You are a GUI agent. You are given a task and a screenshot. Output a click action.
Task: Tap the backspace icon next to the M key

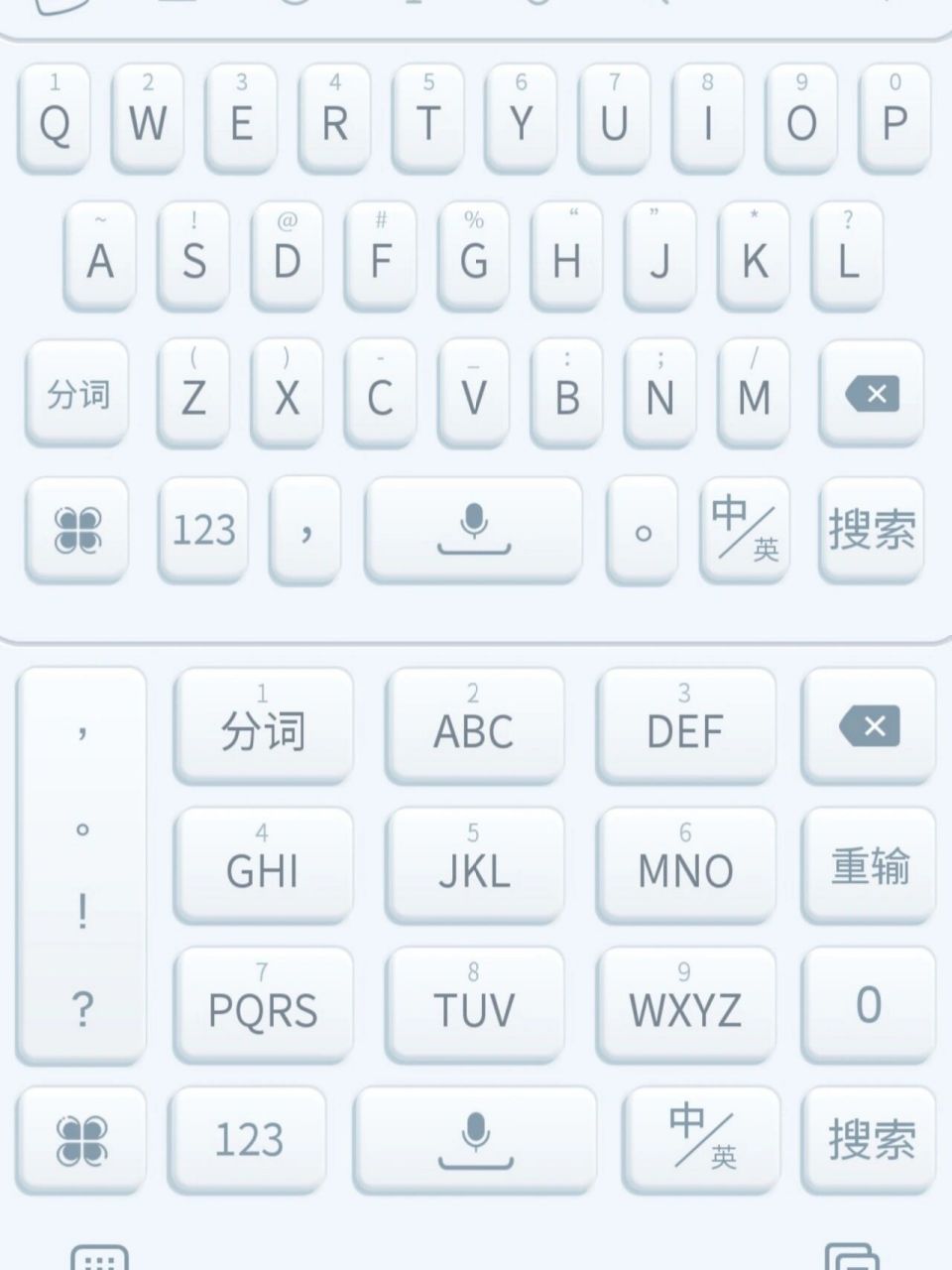(x=870, y=394)
